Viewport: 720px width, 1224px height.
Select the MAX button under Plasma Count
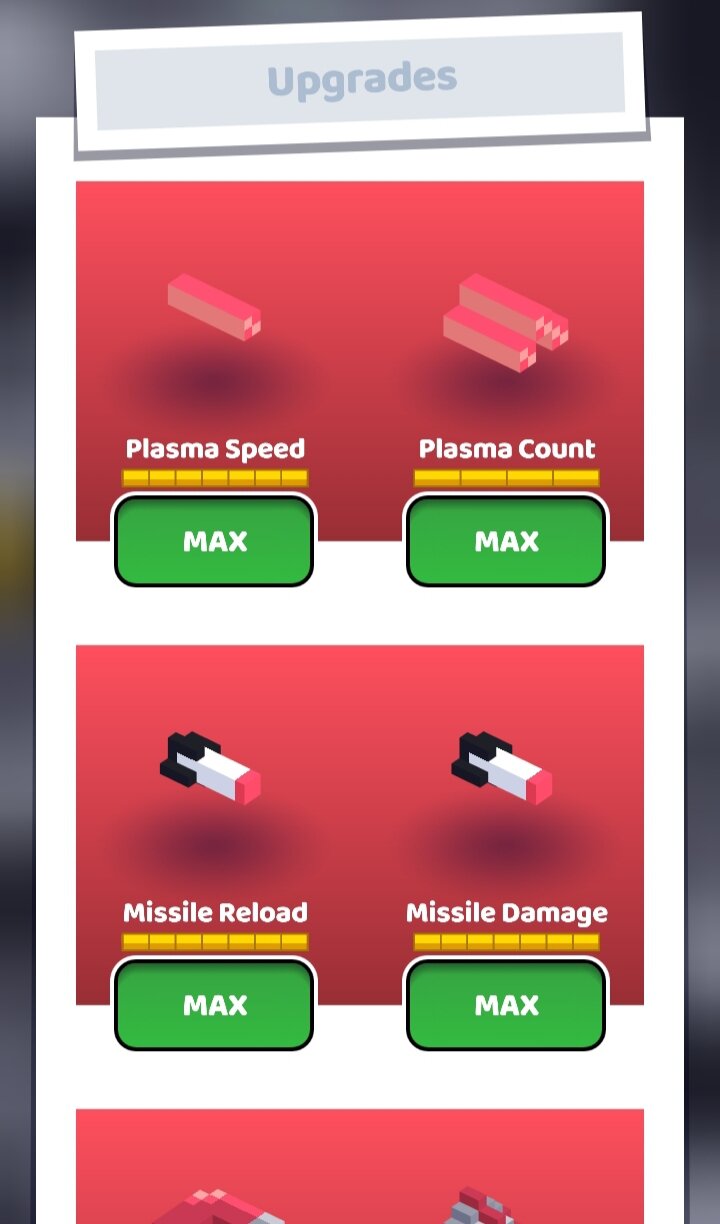pyautogui.click(x=506, y=541)
